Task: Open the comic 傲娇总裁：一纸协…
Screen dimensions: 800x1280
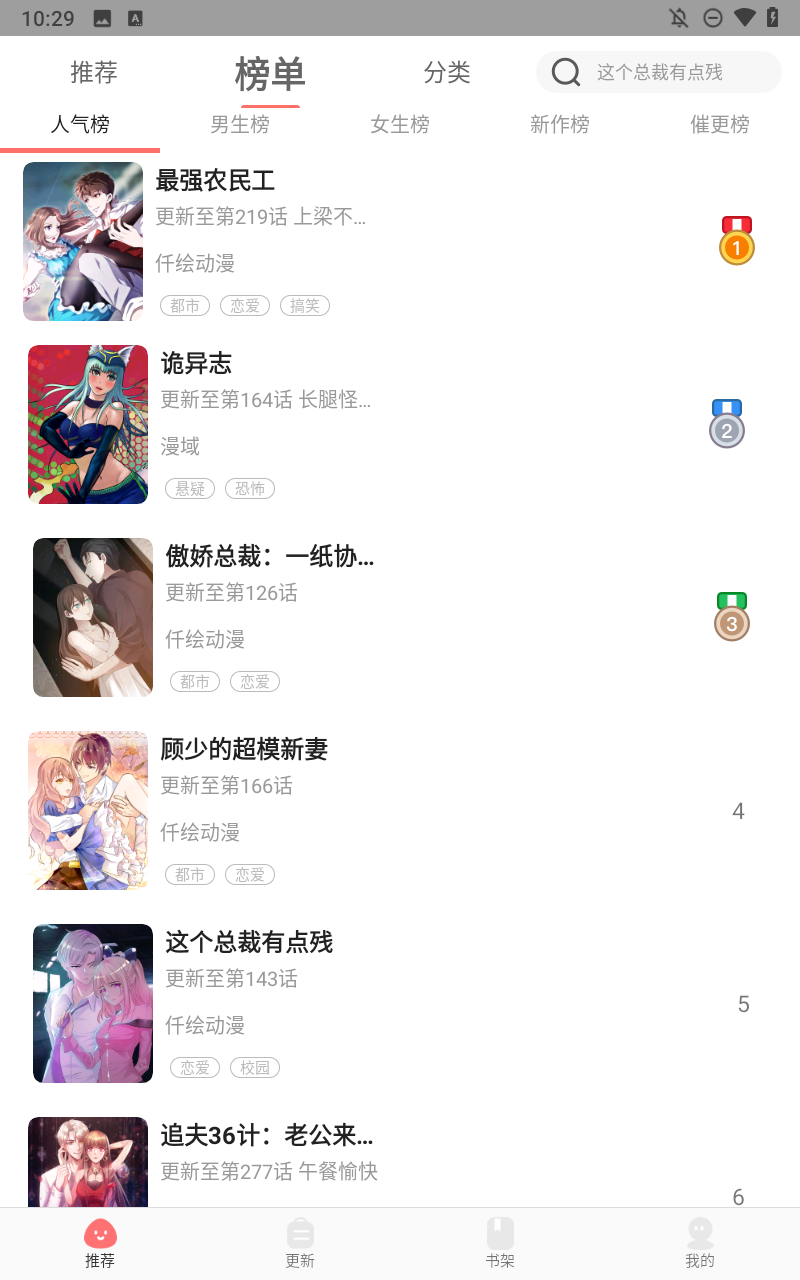Action: tap(270, 557)
